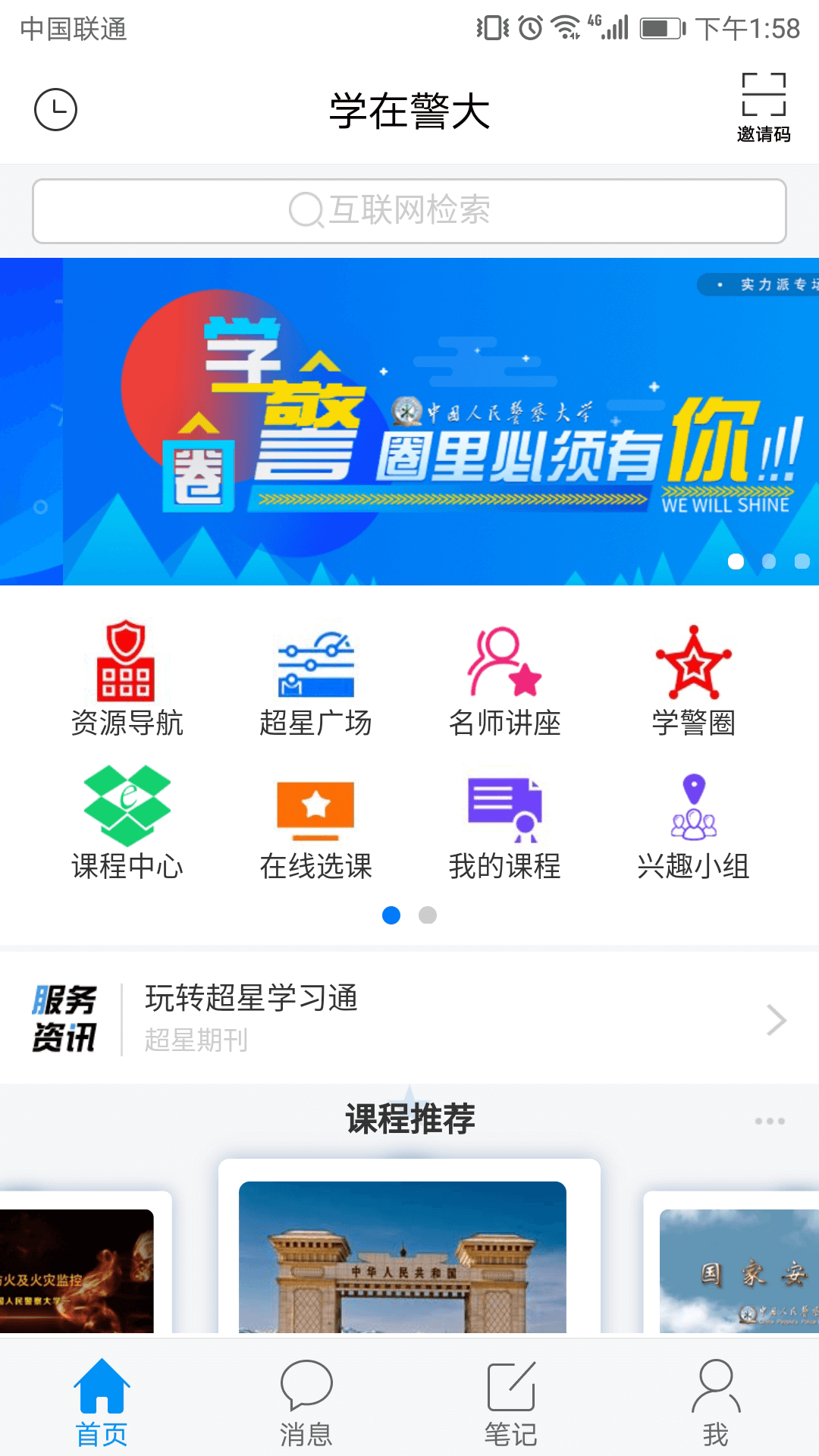
Task: Tap the 邀请码 scan button
Action: coord(763,108)
